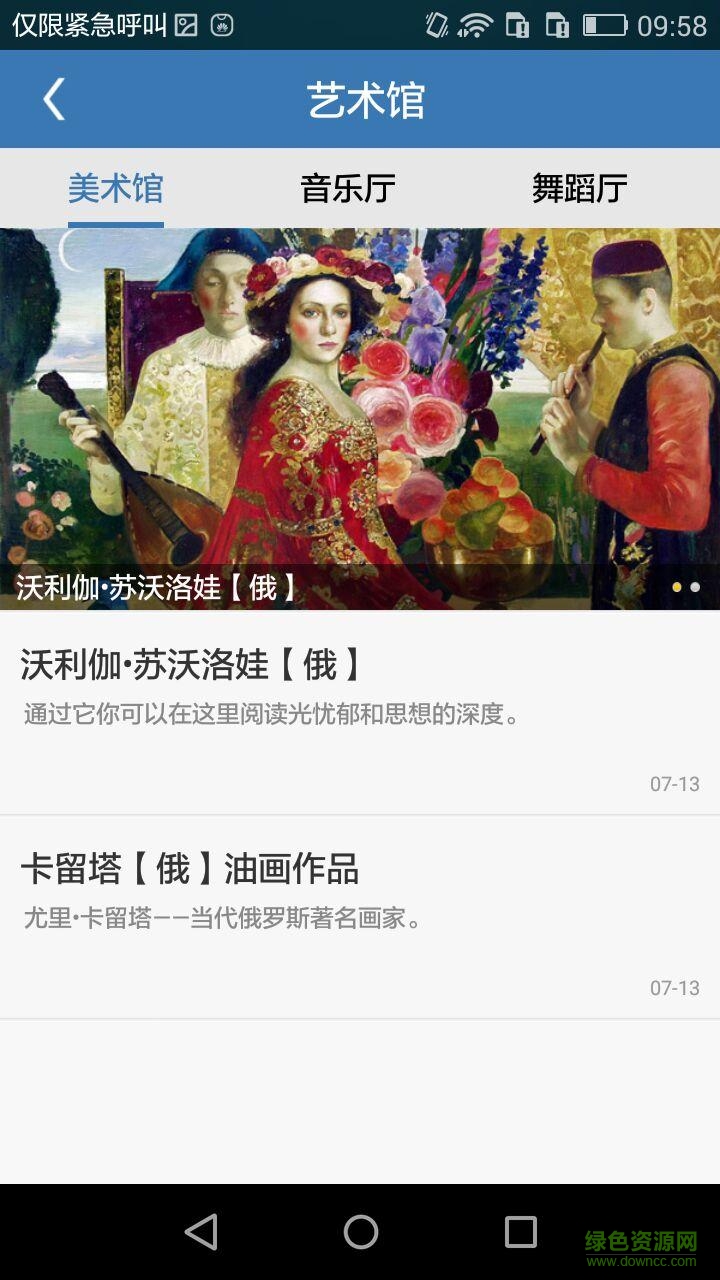Screen dimensions: 720x1280
Task: Tap the system home button
Action: pyautogui.click(x=360, y=1232)
